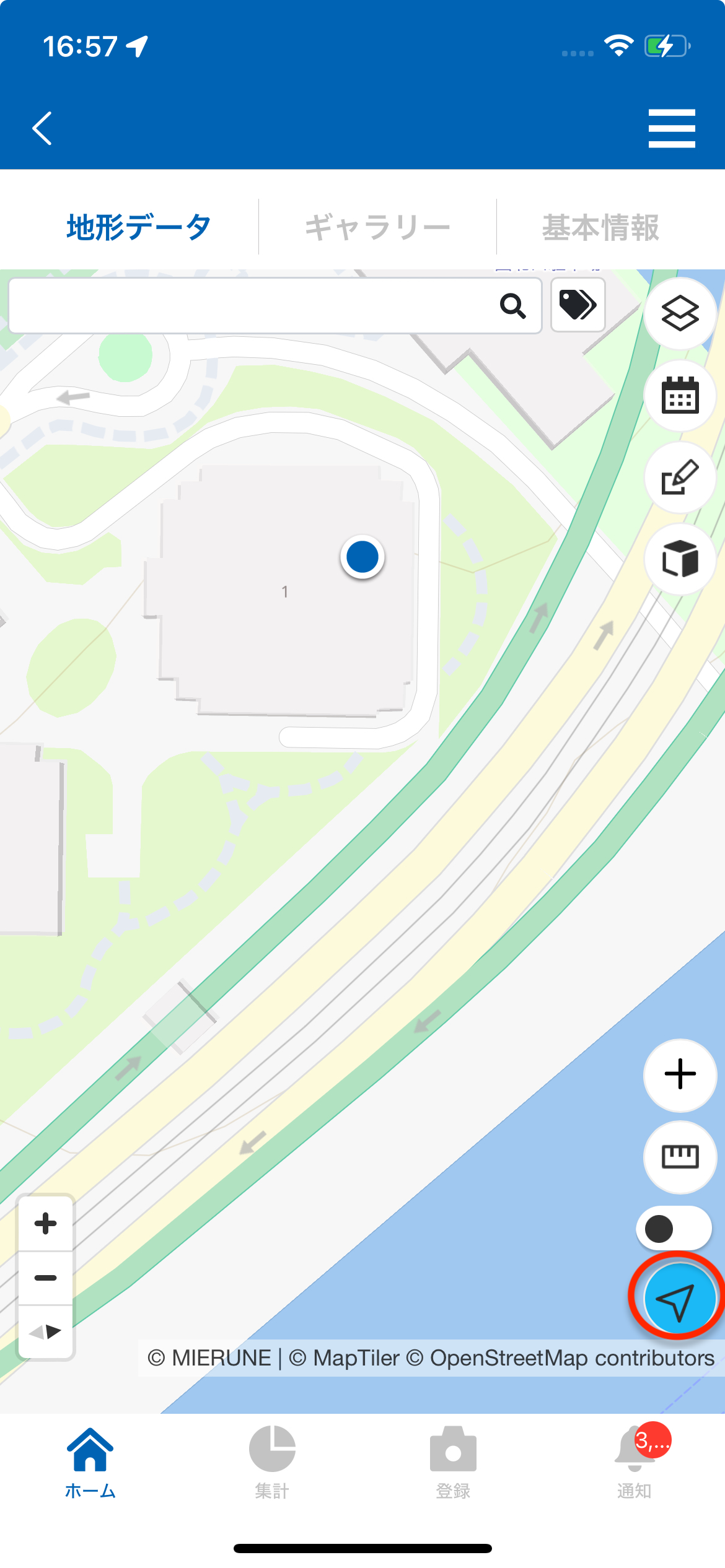The image size is (725, 1568).
Task: Tap the magnifier search icon
Action: (x=513, y=305)
